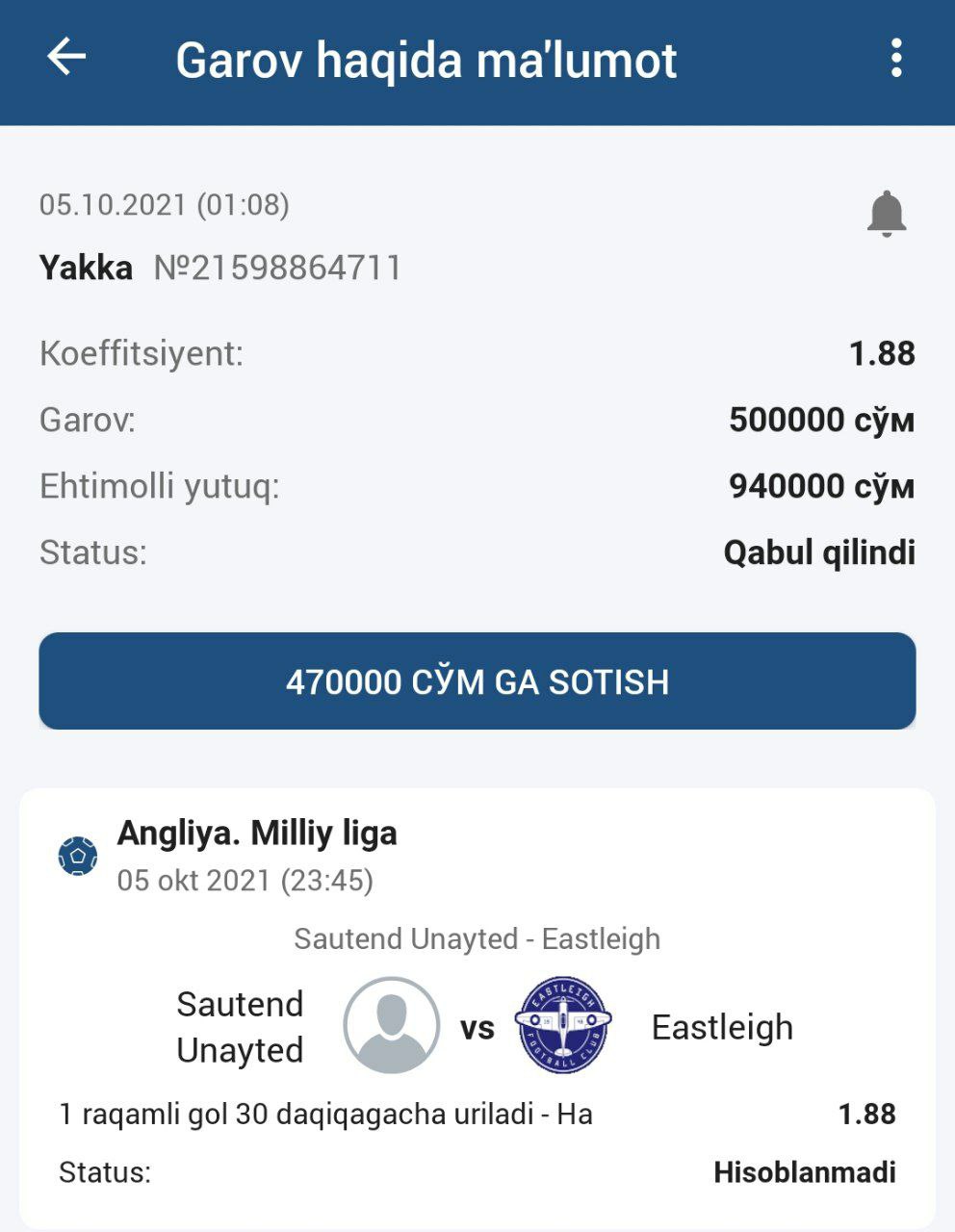Image resolution: width=955 pixels, height=1232 pixels.
Task: Tap the bet notification bell
Action: 886,214
